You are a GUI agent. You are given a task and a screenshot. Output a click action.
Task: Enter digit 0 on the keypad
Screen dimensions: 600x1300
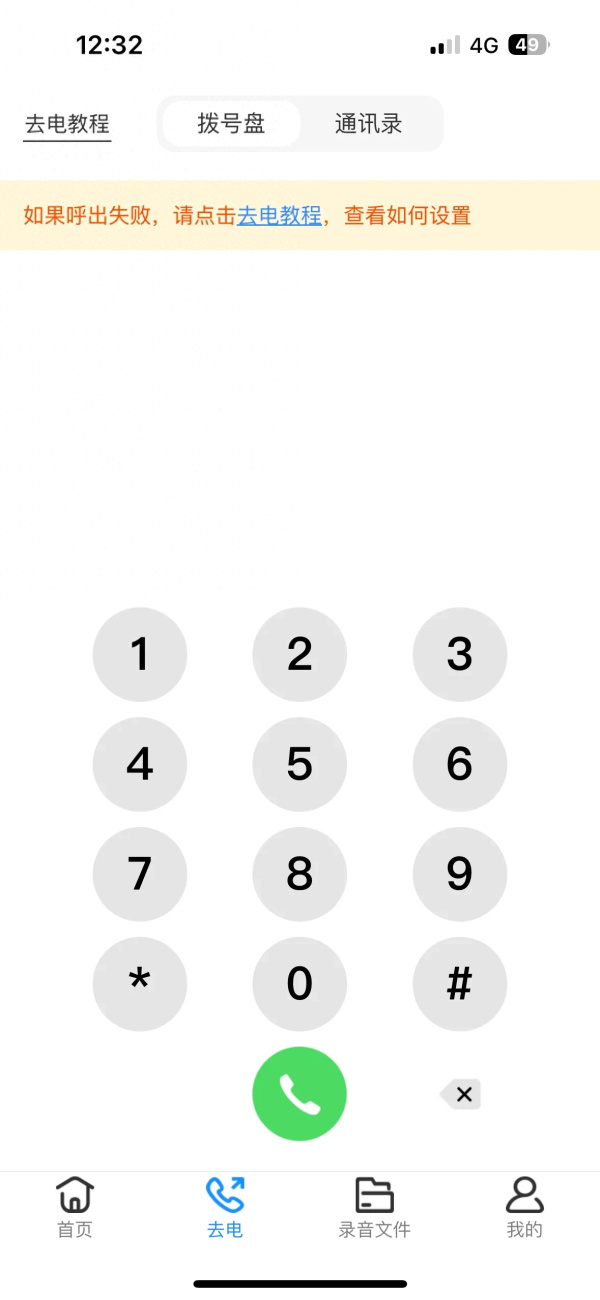[x=300, y=984]
